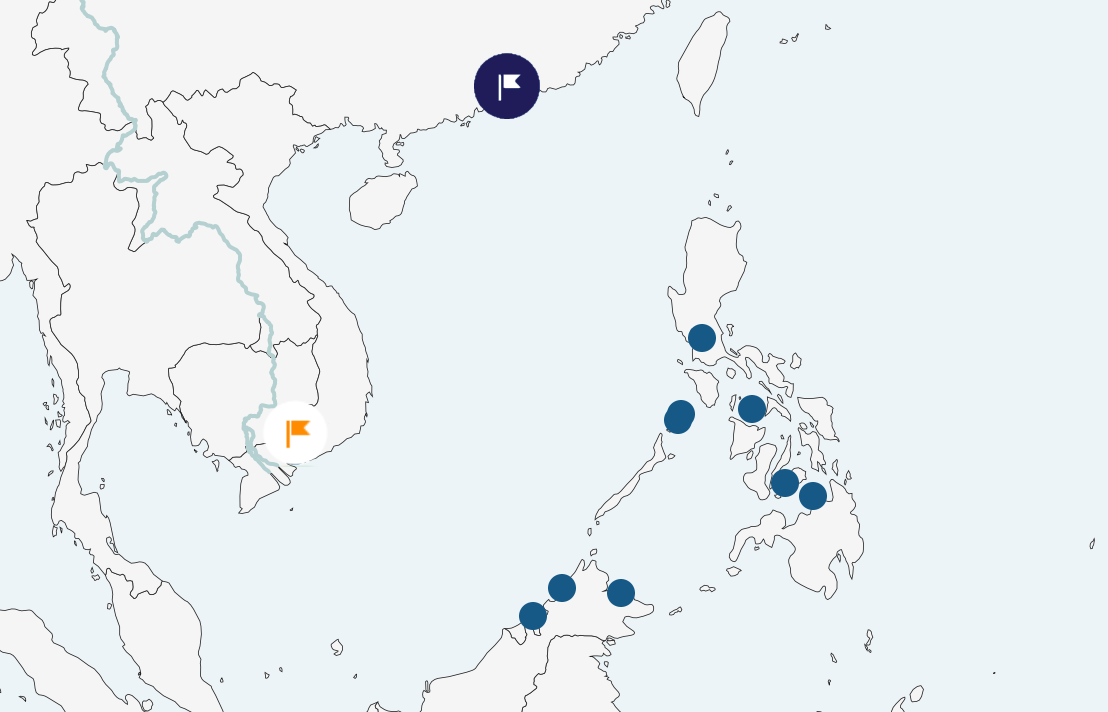The image size is (1108, 712).
Task: Open the dark navy flag marker on China's coast
Action: (507, 86)
